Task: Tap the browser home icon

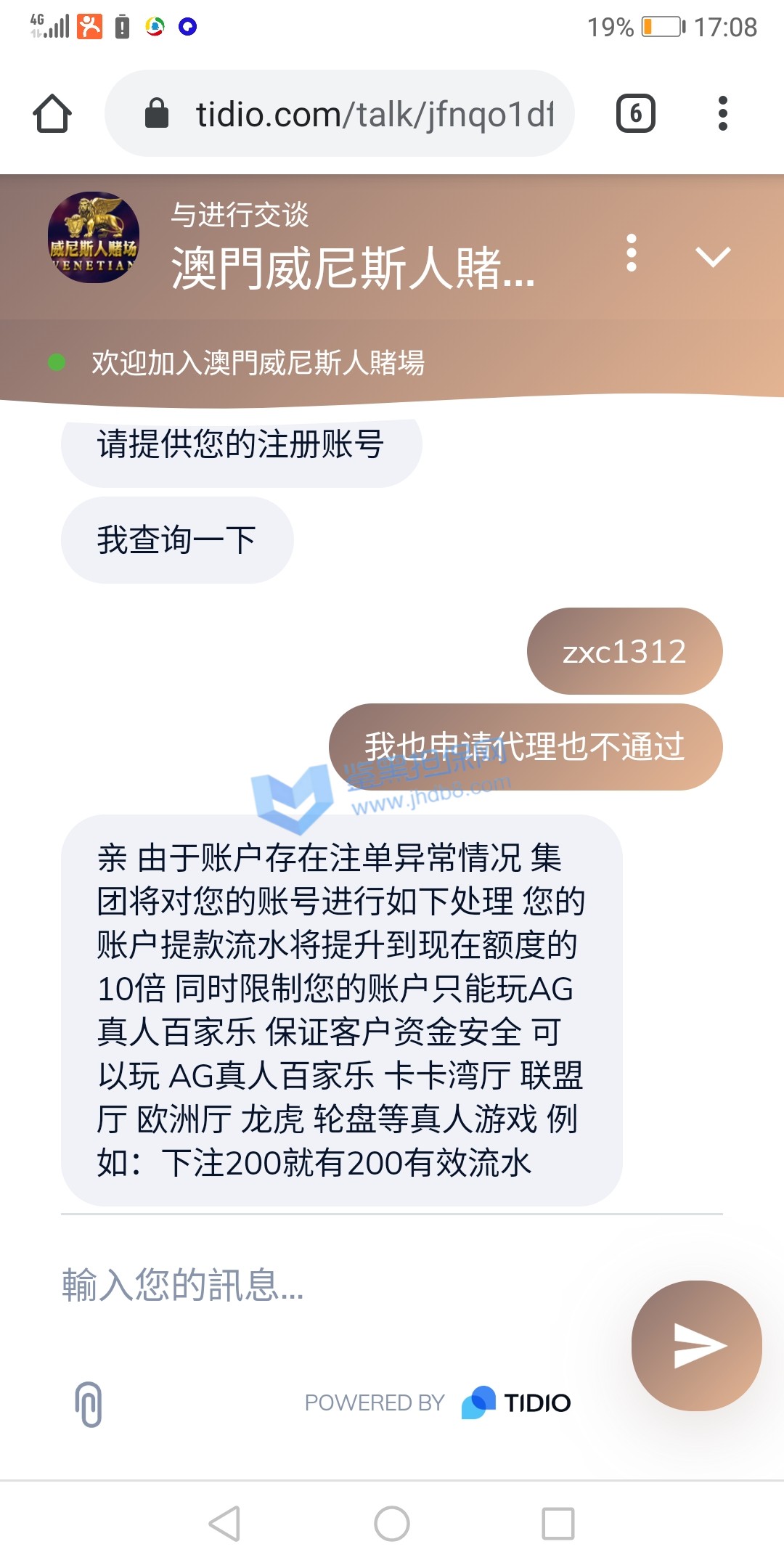Action: [x=52, y=113]
